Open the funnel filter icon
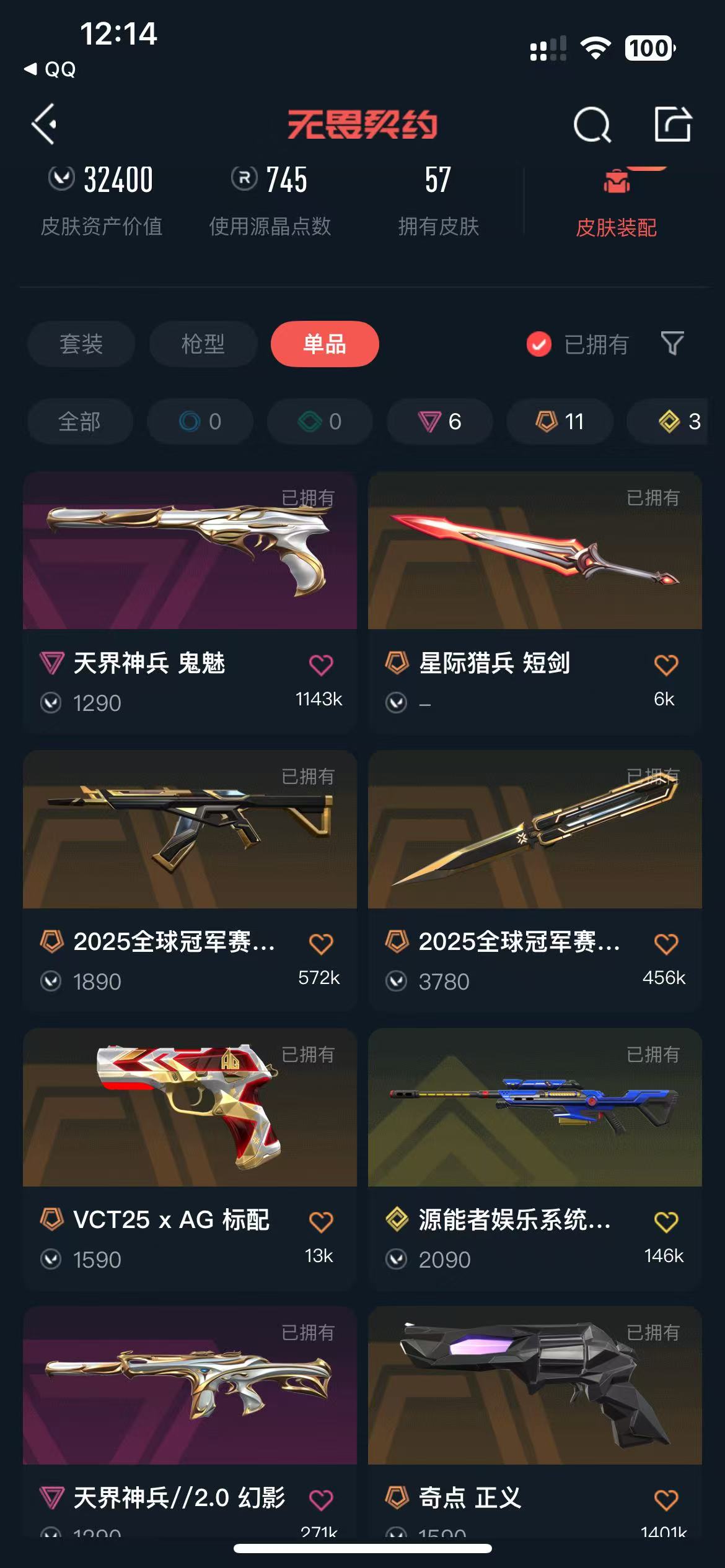Screen dimensions: 725x1568 [672, 344]
